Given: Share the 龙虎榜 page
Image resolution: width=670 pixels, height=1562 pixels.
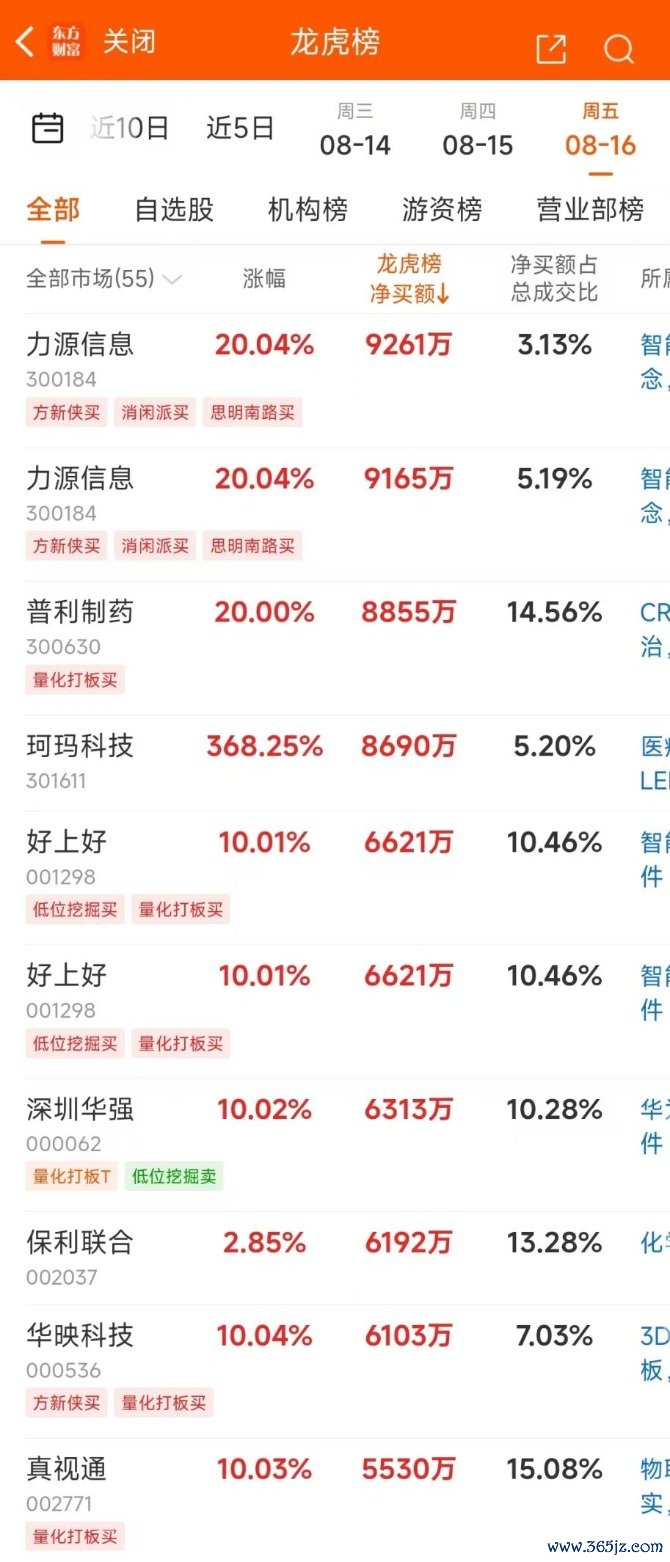Looking at the screenshot, I should pos(551,48).
